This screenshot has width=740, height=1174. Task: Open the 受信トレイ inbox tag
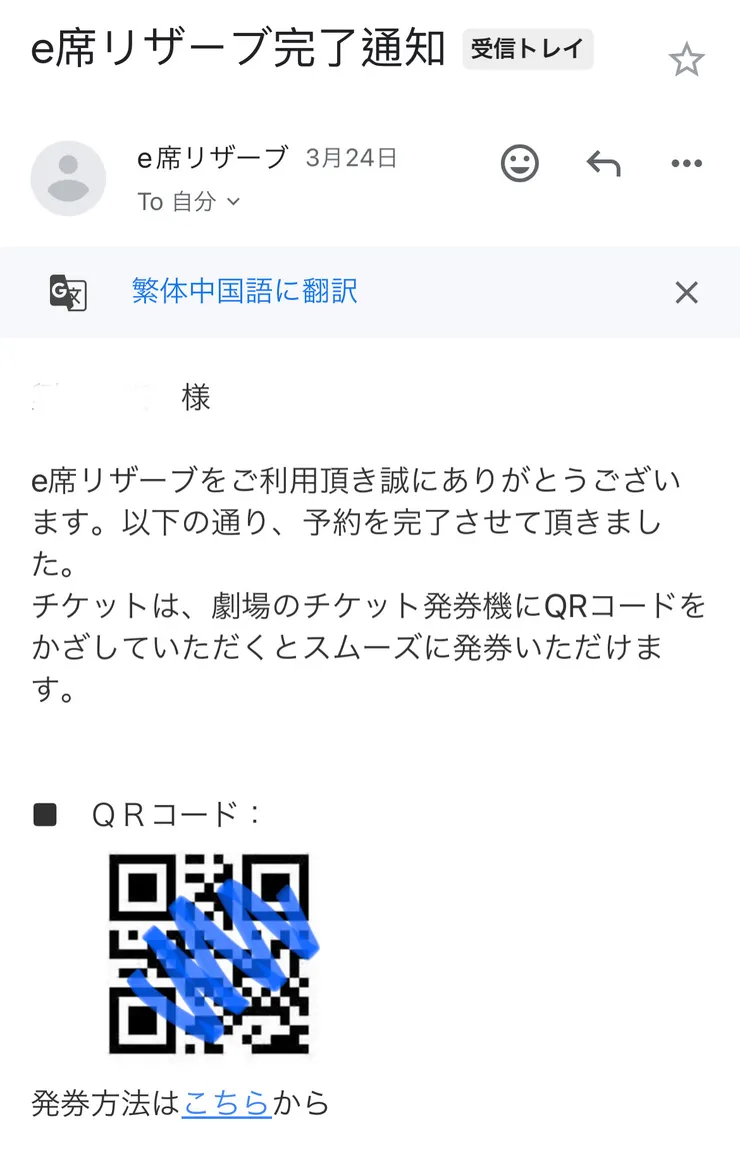pyautogui.click(x=528, y=49)
